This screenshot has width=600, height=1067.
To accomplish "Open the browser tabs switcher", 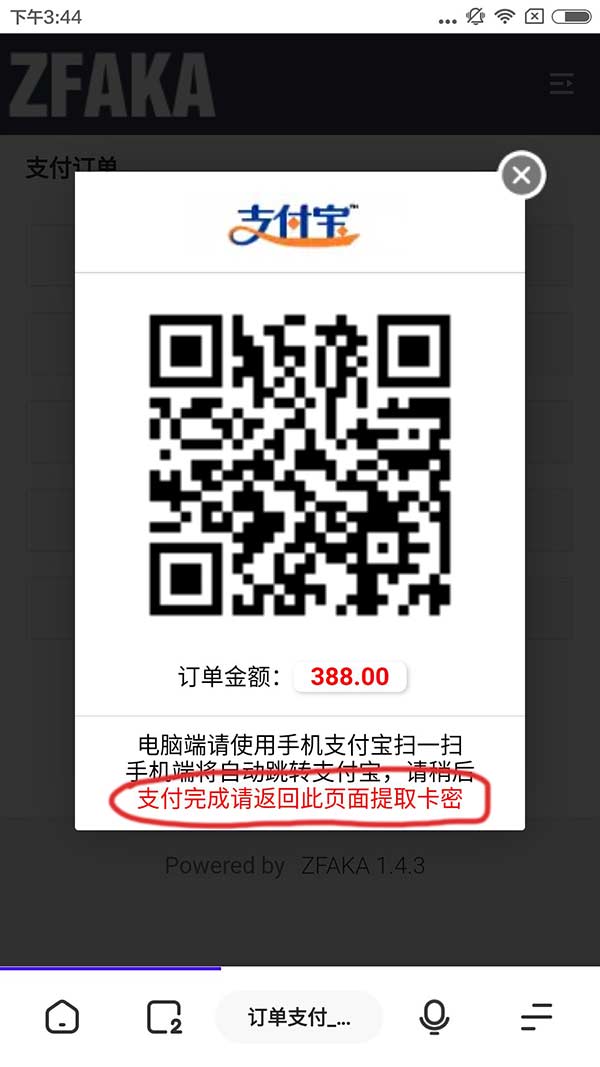I will (164, 1017).
